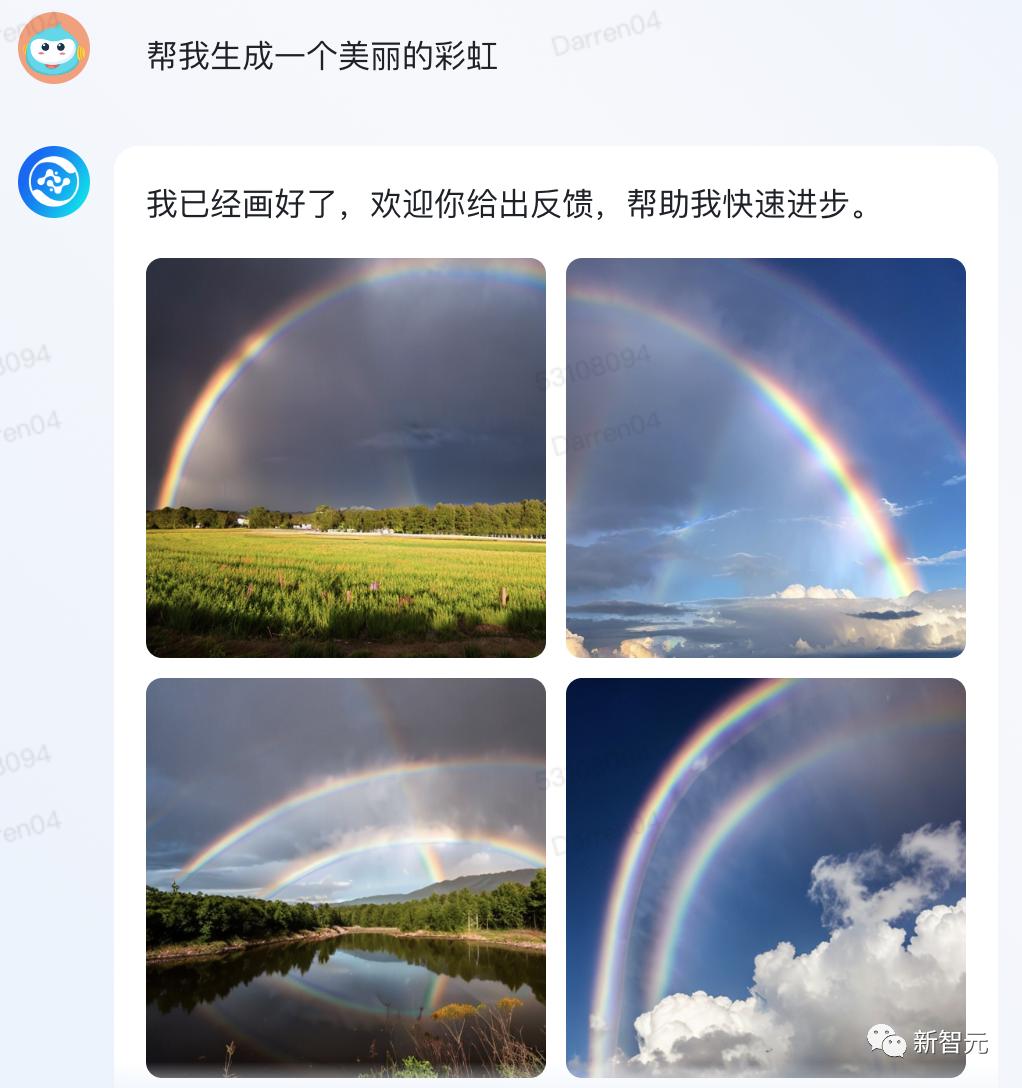Click the orange ring around the user avatar
Image resolution: width=1022 pixels, height=1088 pixels.
tap(52, 22)
